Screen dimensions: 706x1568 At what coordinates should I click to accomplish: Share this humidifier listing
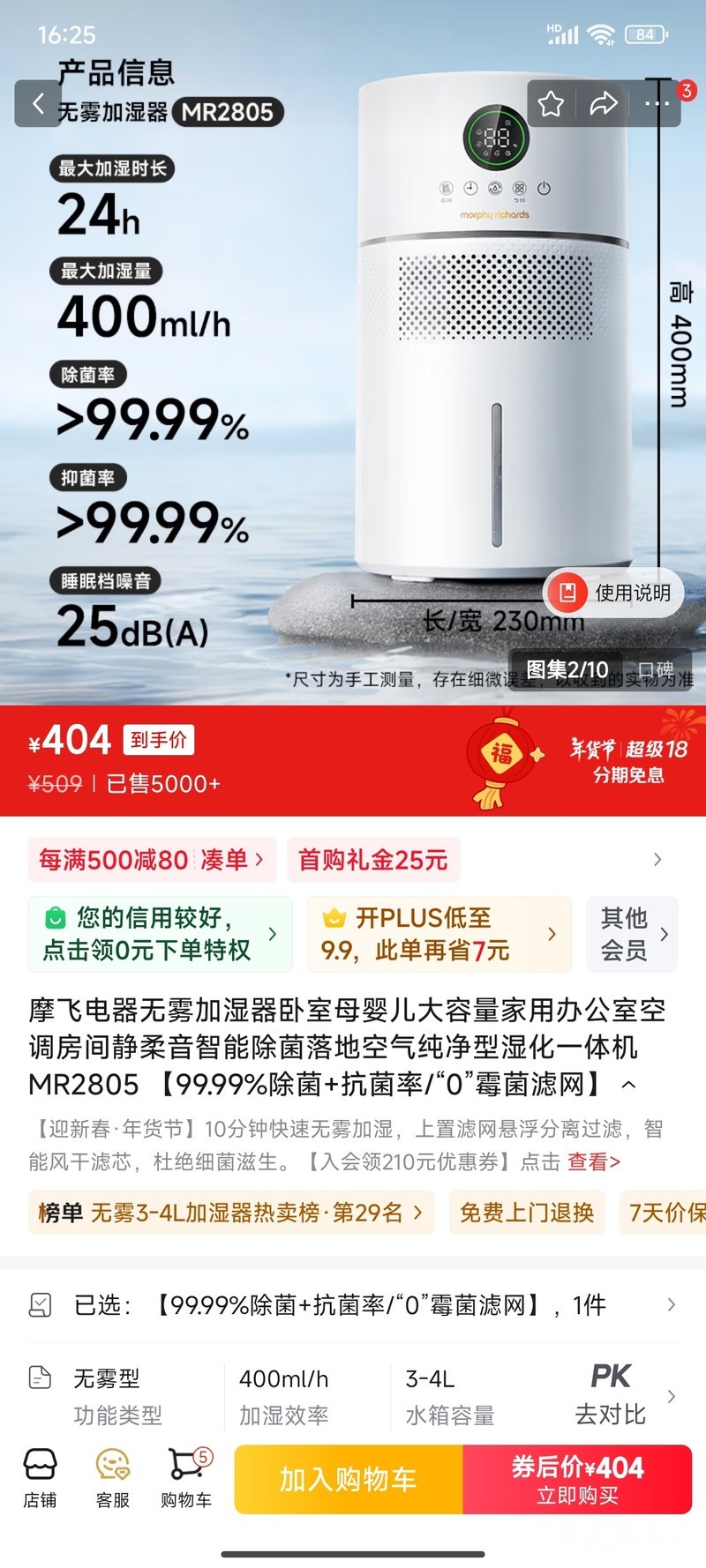point(604,104)
